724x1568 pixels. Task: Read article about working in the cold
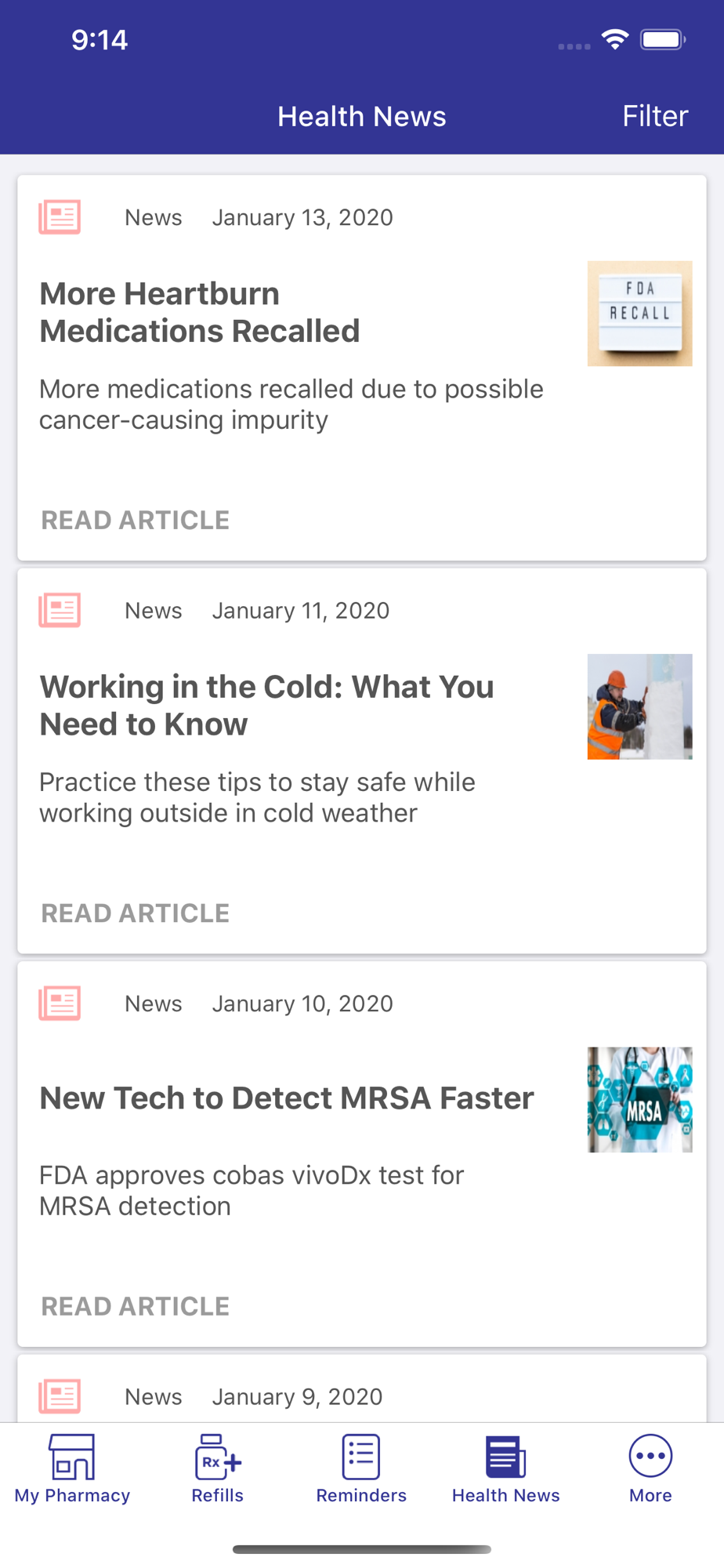(x=136, y=913)
